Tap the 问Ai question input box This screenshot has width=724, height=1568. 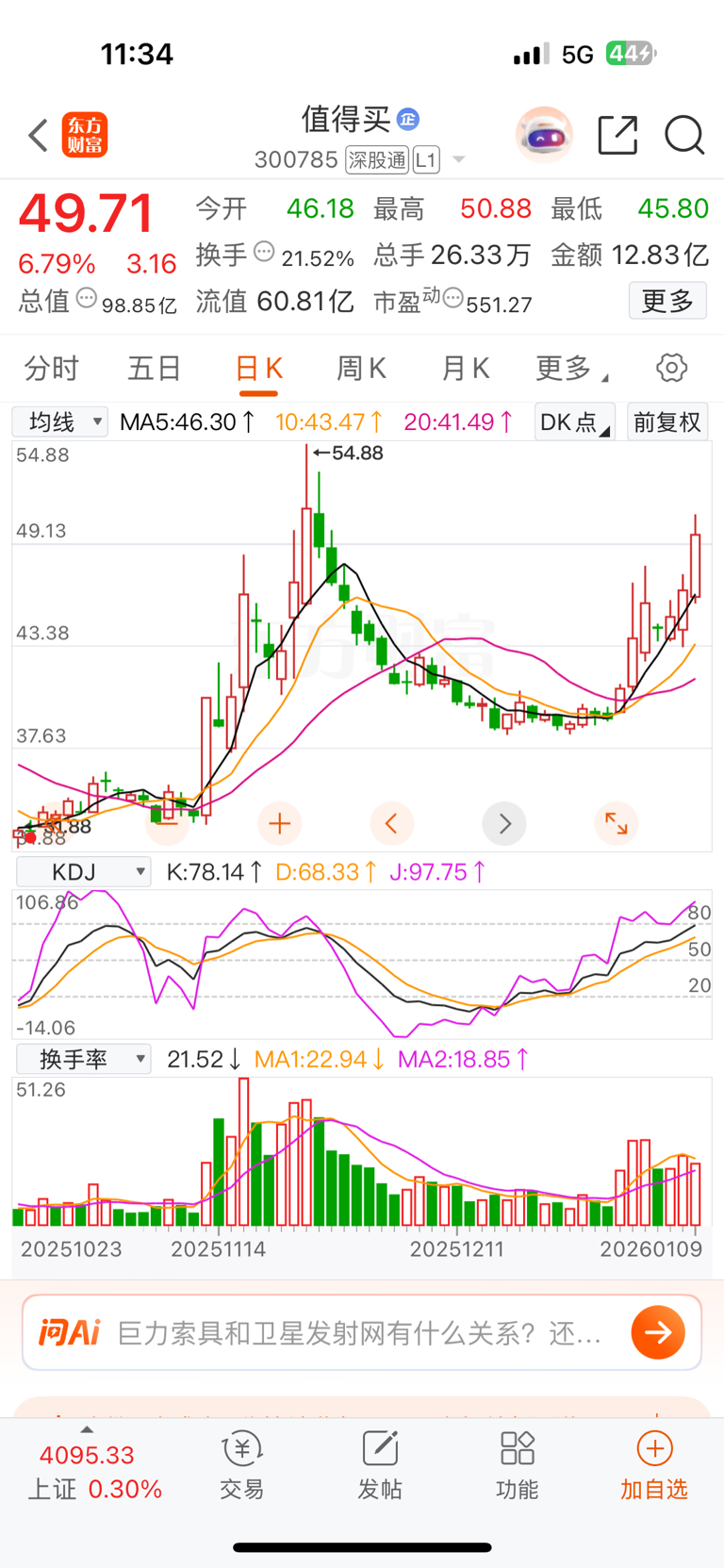tap(358, 1332)
